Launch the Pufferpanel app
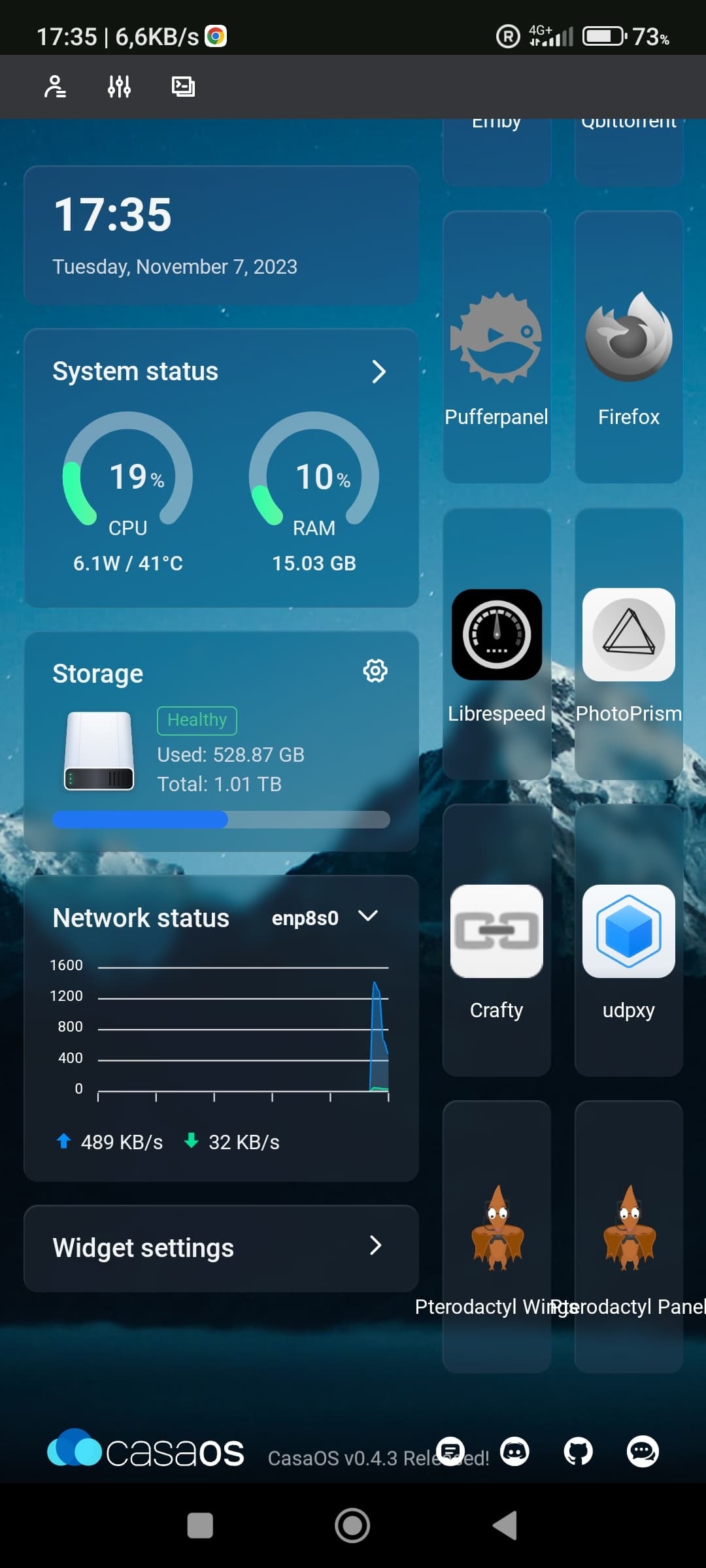This screenshot has height=1568, width=706. click(497, 347)
